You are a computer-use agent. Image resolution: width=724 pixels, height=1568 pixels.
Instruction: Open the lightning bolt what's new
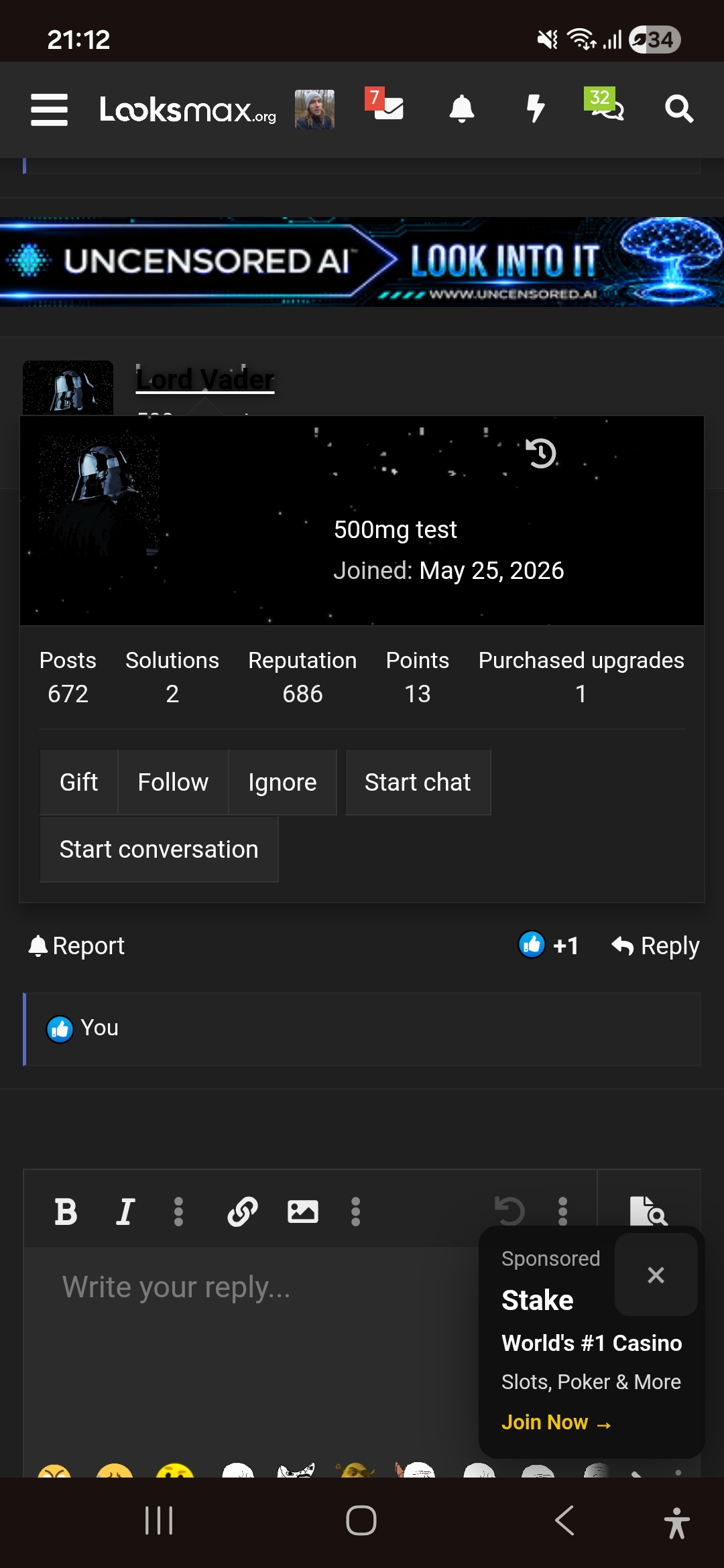pyautogui.click(x=536, y=109)
